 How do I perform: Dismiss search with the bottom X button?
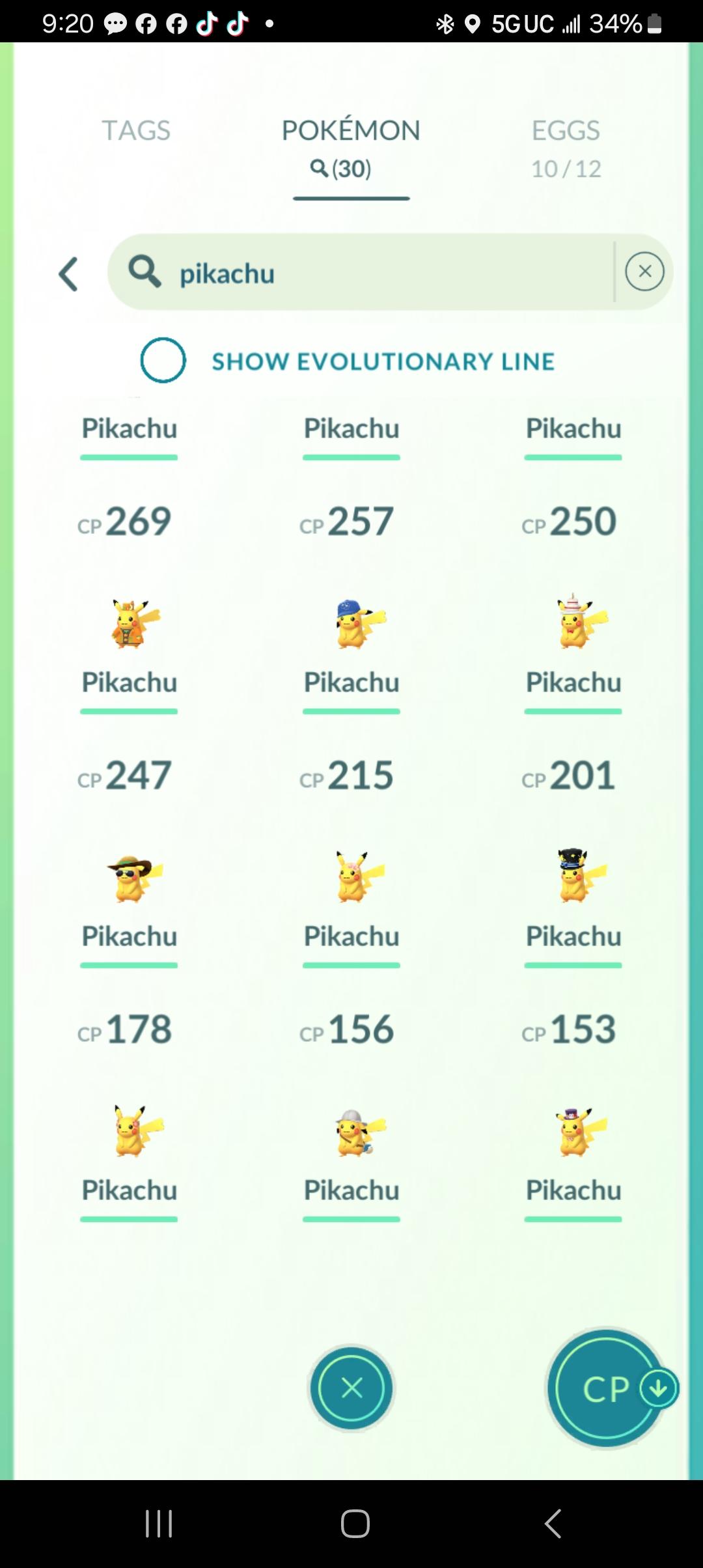(x=351, y=1388)
